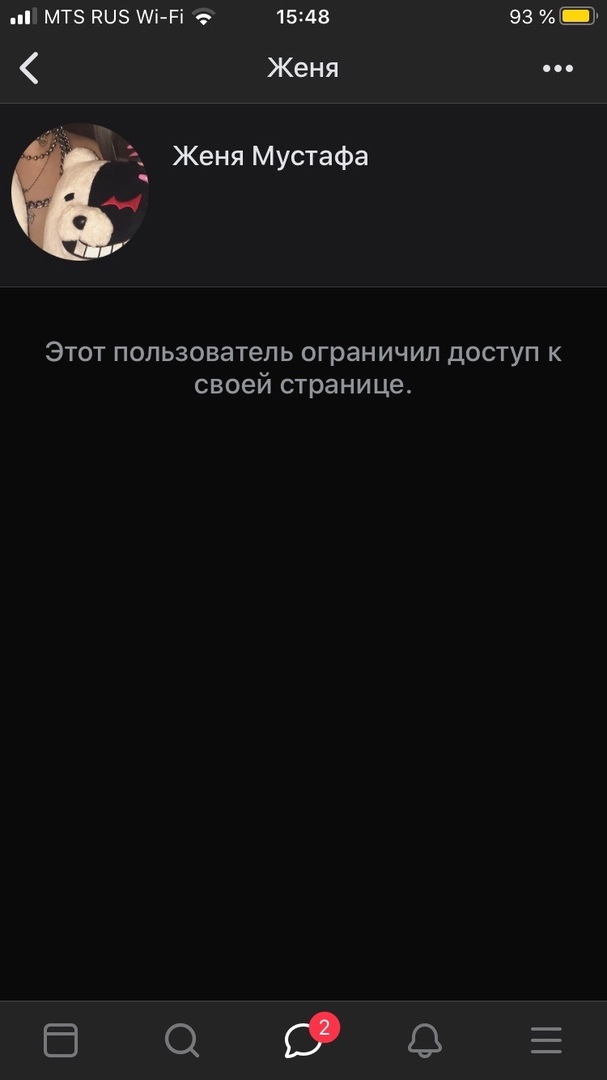
Task: Open the notifications bell tab
Action: point(425,1040)
